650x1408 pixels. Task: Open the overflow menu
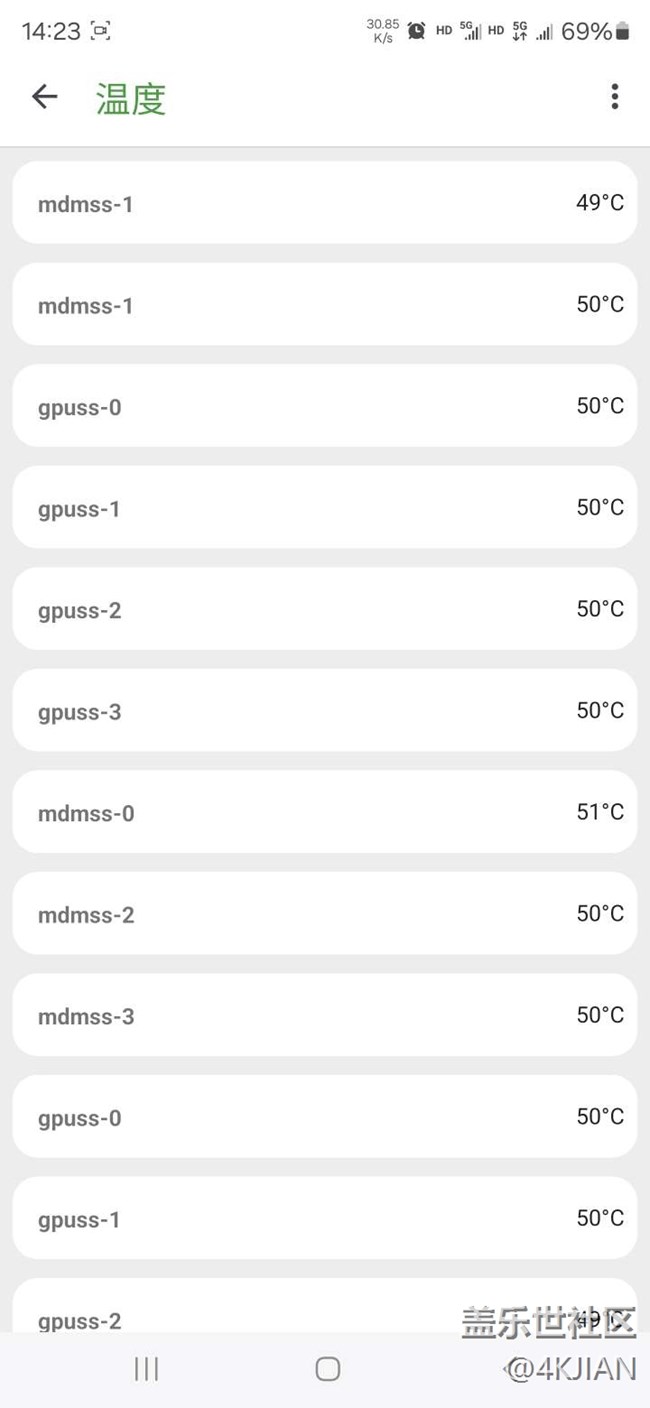coord(614,96)
